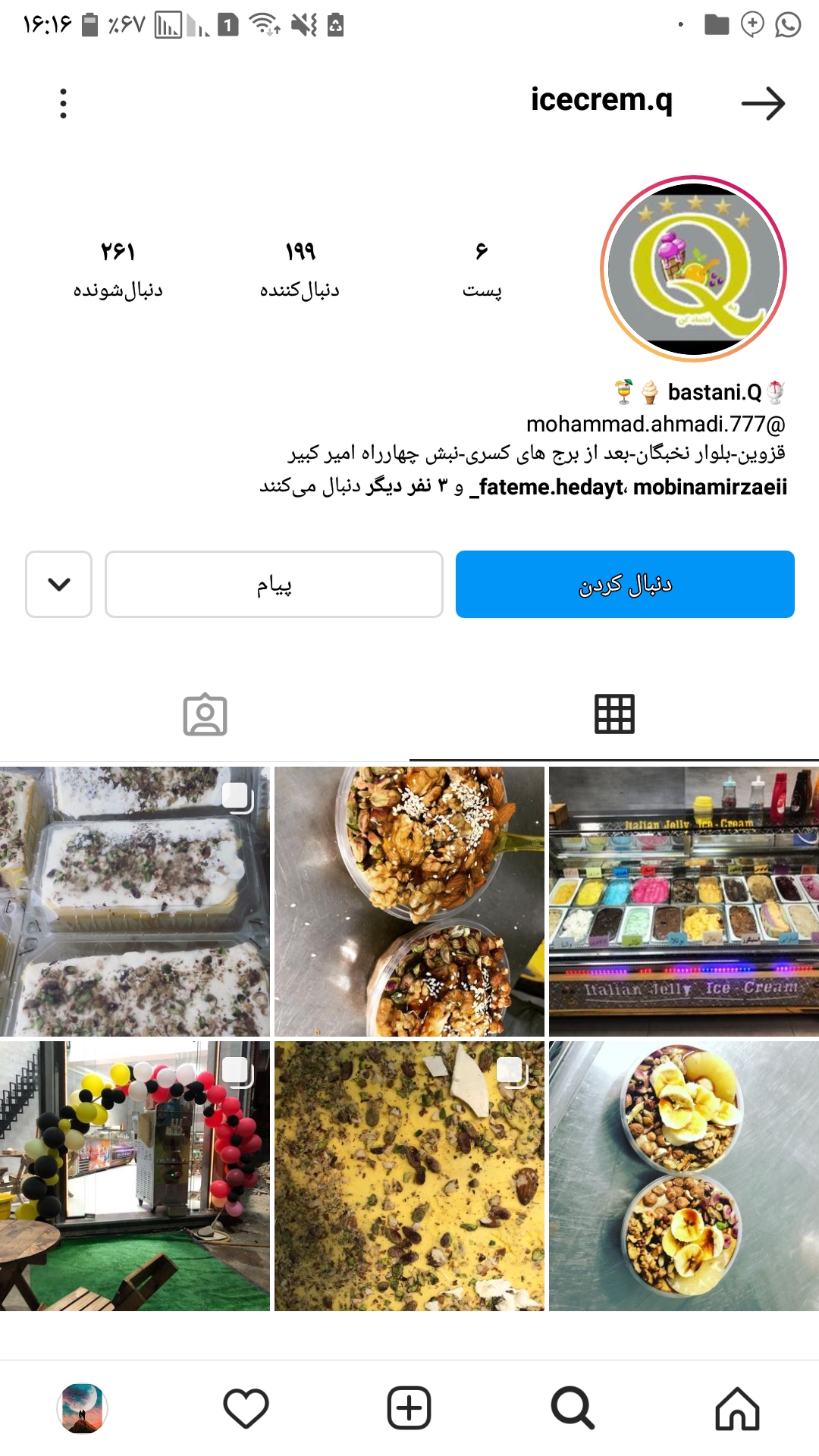View the 199 followers list

tap(300, 269)
